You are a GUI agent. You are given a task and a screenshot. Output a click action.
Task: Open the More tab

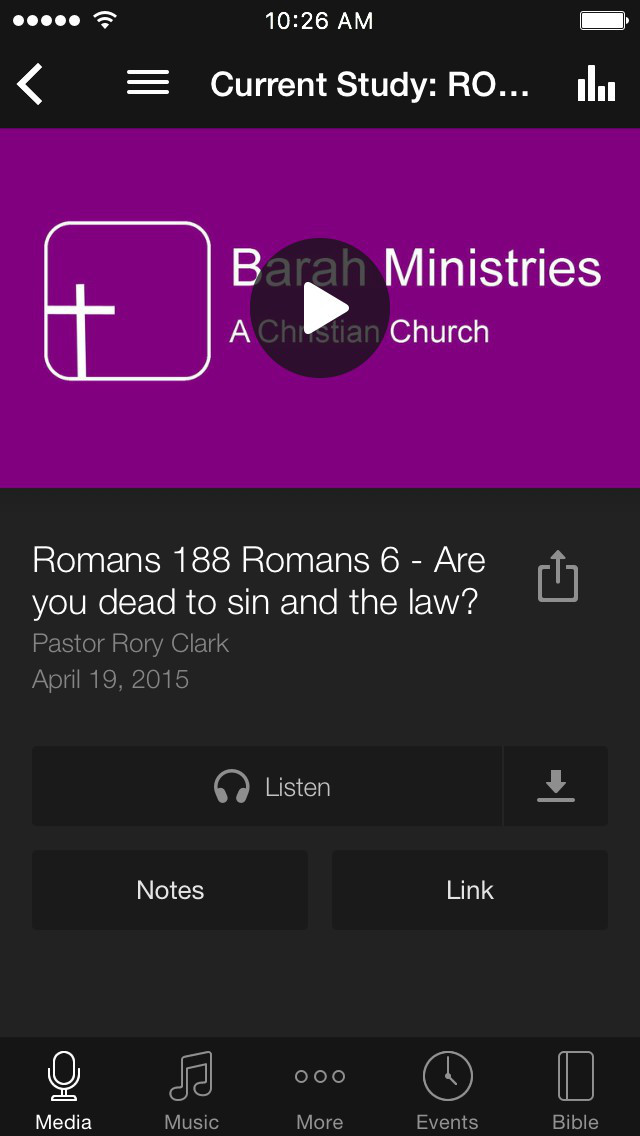coord(320,1090)
